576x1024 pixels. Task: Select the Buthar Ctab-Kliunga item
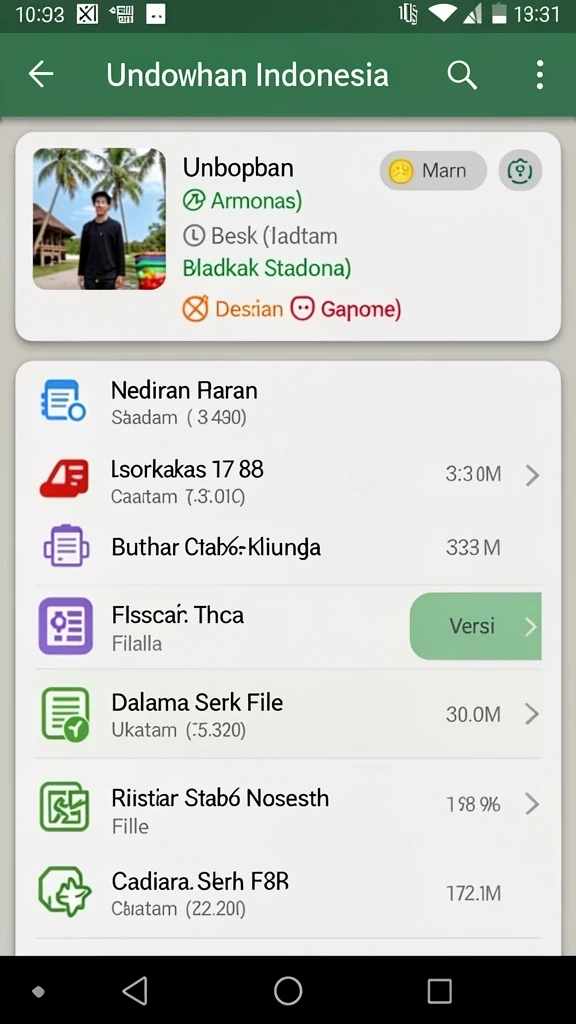(x=288, y=547)
